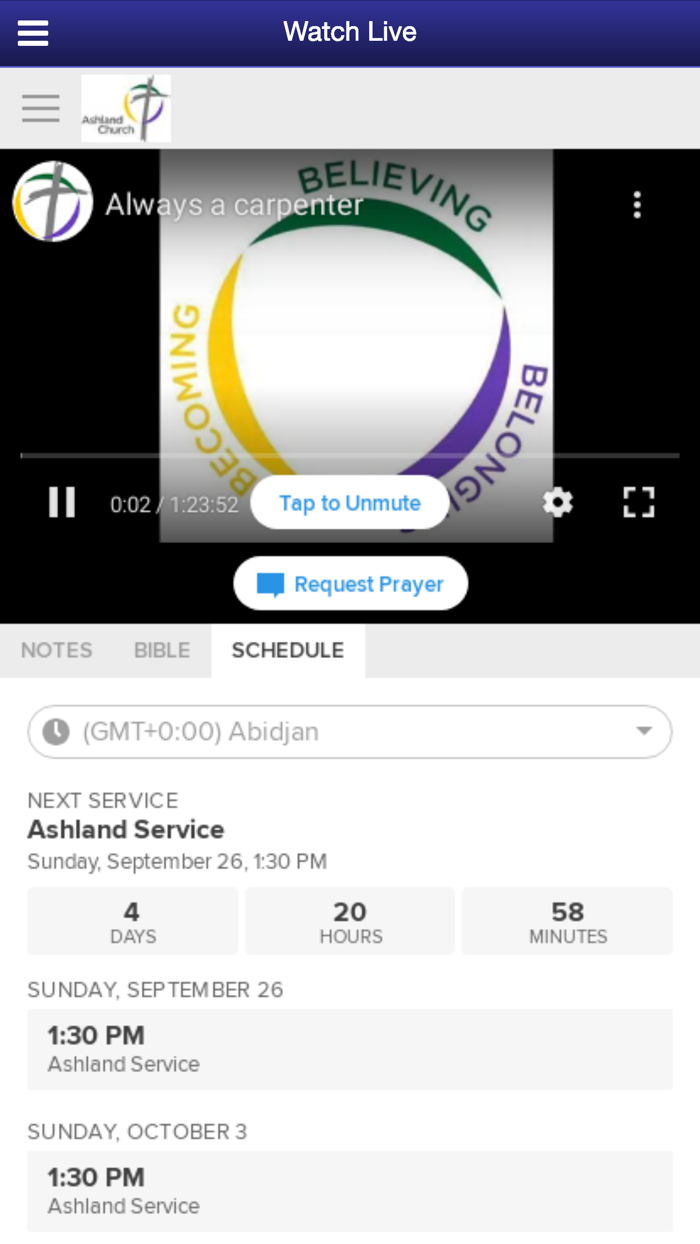Switch to the Notes tab
Viewport: 700px width, 1244px height.
57,650
